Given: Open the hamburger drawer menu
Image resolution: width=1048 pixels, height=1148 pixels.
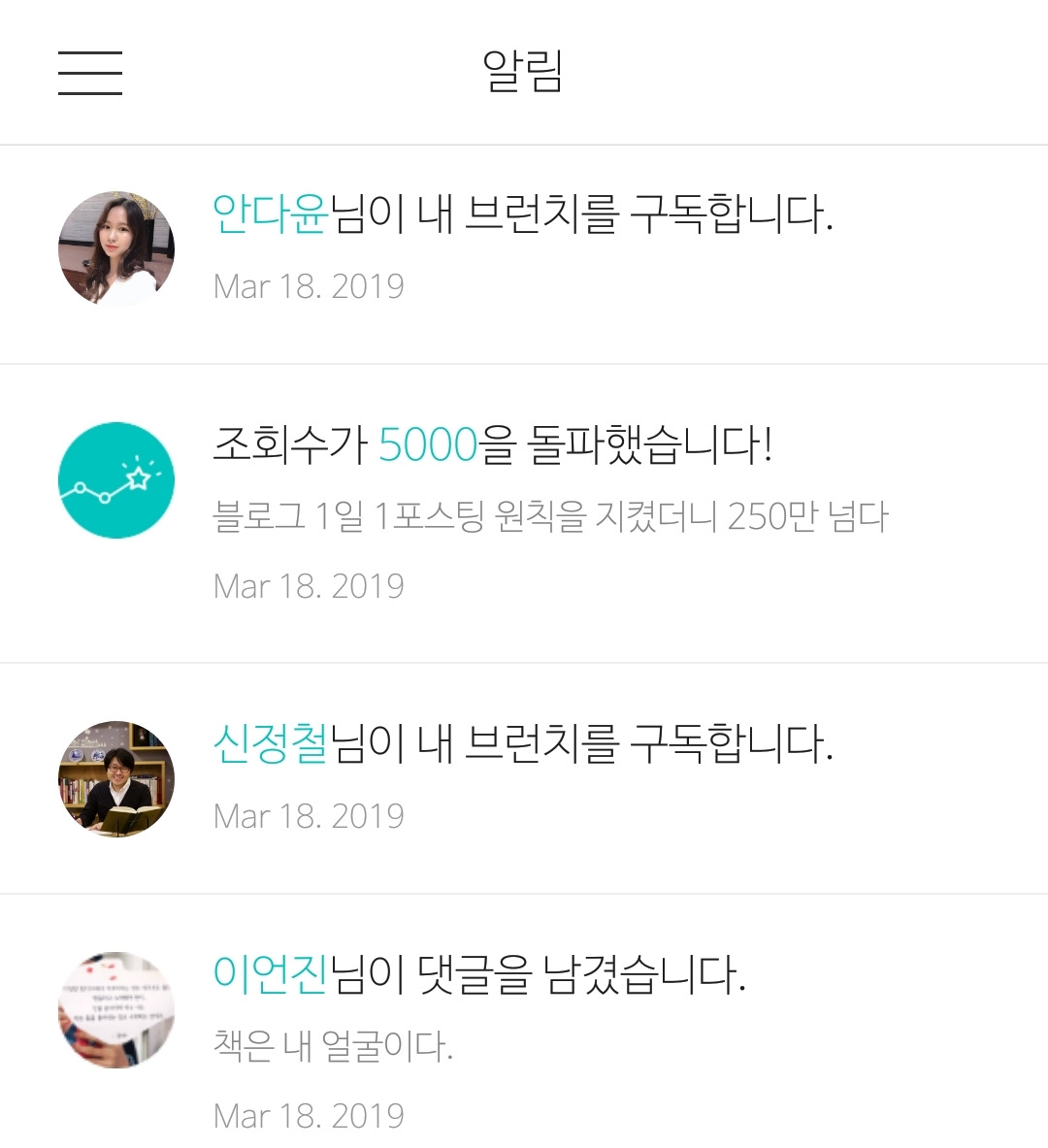Looking at the screenshot, I should 90,73.
